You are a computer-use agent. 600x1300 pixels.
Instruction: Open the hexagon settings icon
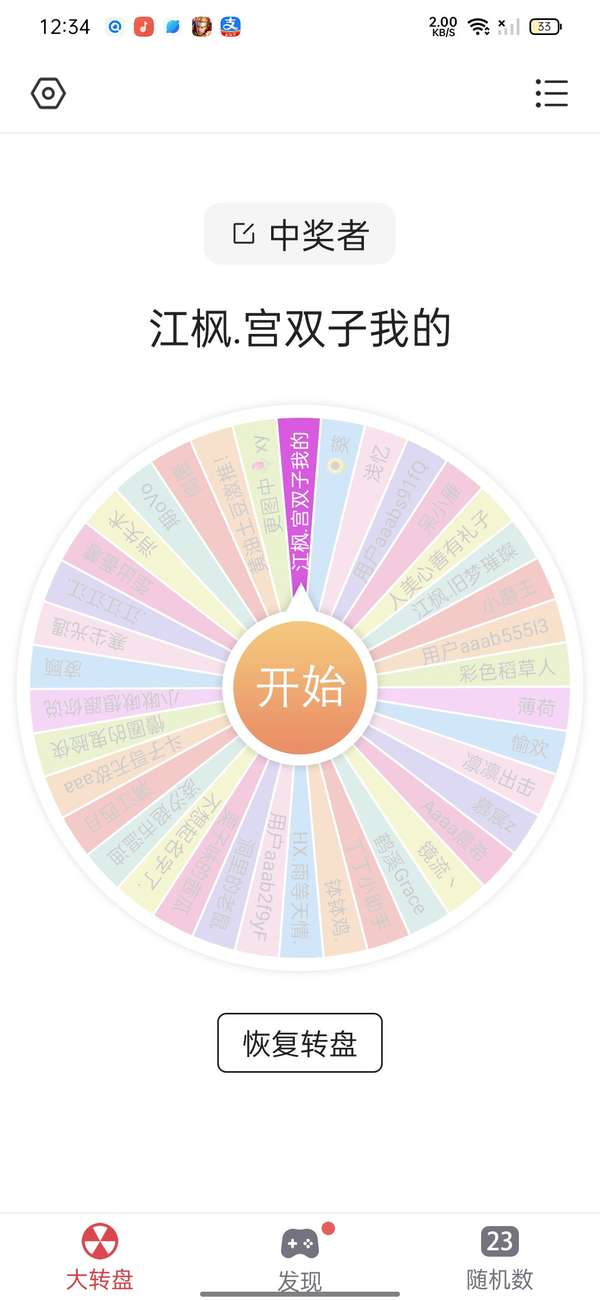click(x=48, y=94)
